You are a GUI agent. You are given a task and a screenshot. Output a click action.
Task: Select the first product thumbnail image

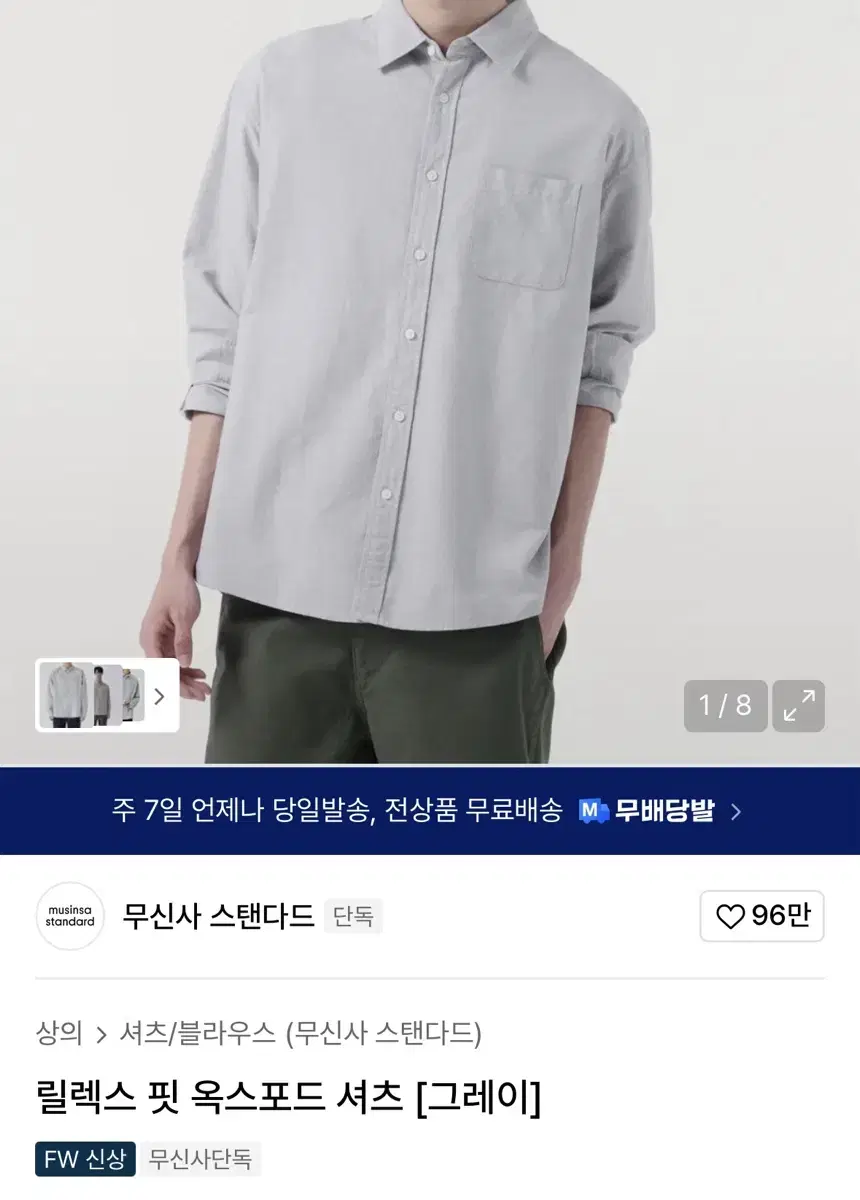tap(68, 695)
